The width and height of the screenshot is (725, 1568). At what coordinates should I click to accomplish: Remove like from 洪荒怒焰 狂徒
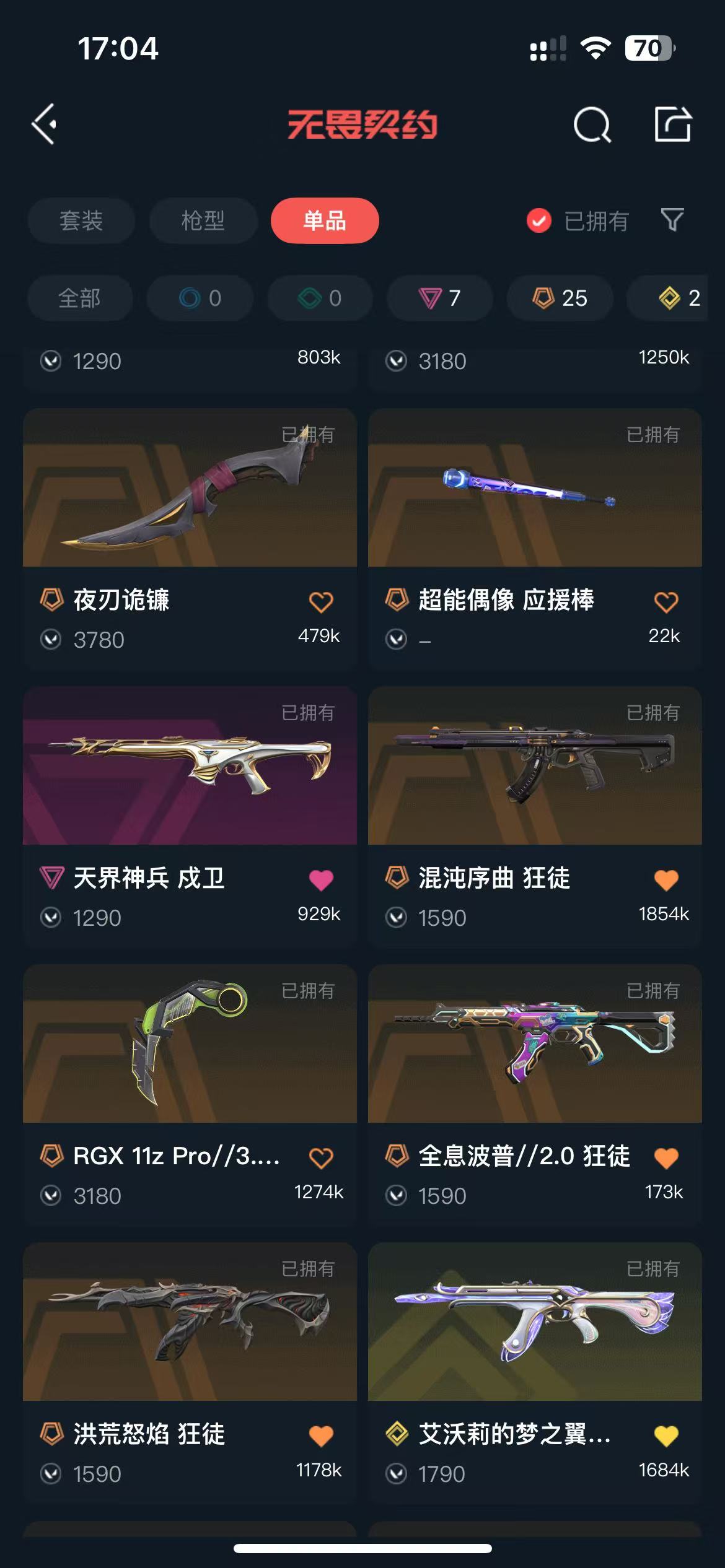321,1435
